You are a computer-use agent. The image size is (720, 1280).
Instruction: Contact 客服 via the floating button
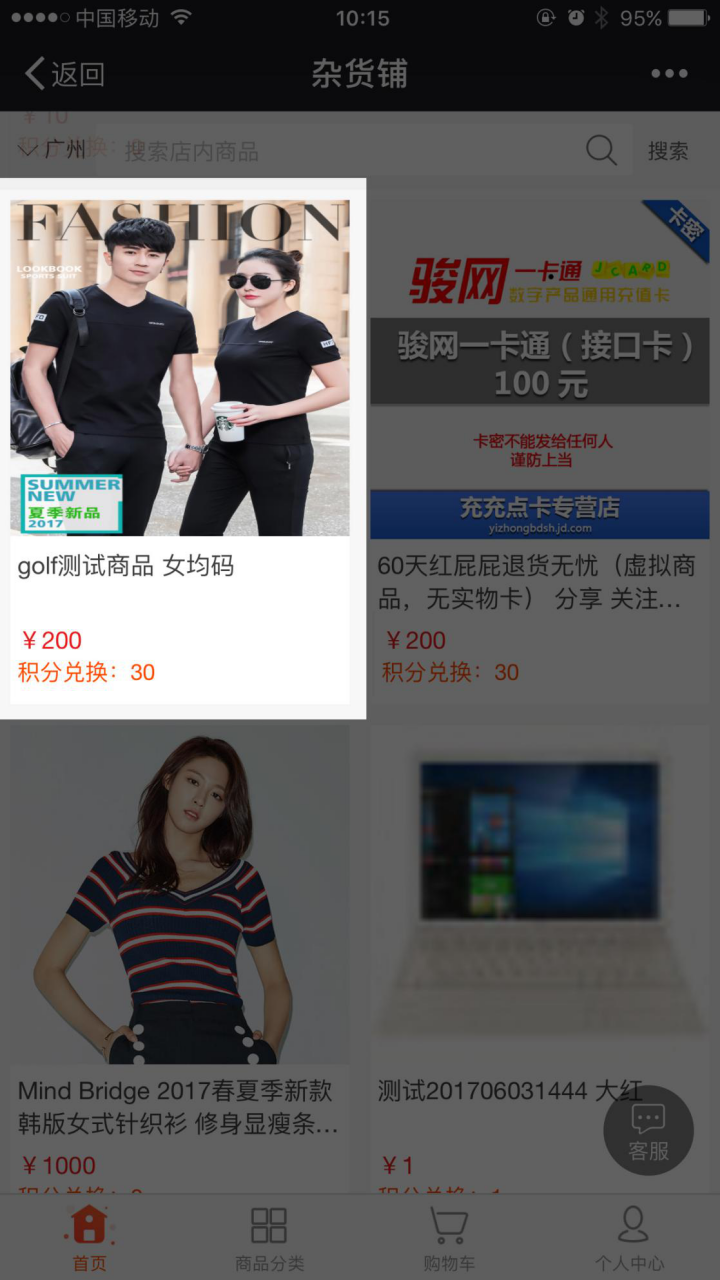648,1131
